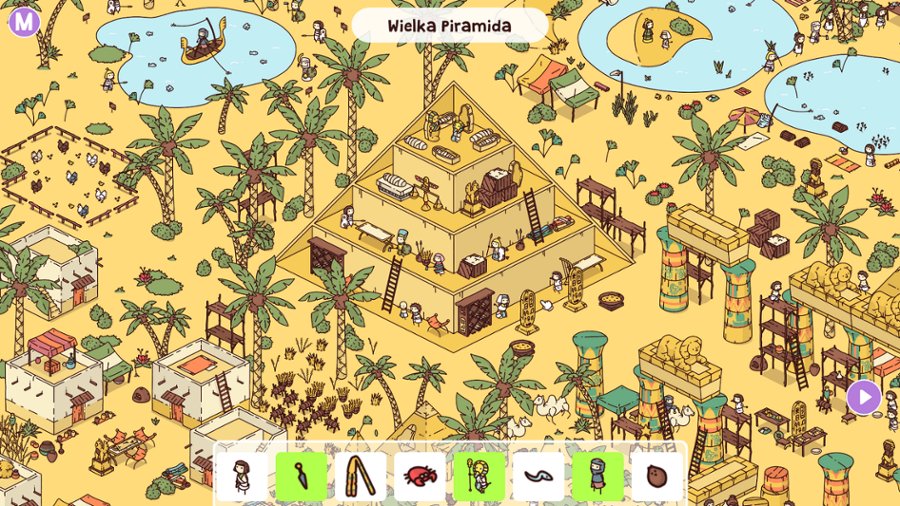Select the dagger target item
The height and width of the screenshot is (506, 900).
pos(301,477)
